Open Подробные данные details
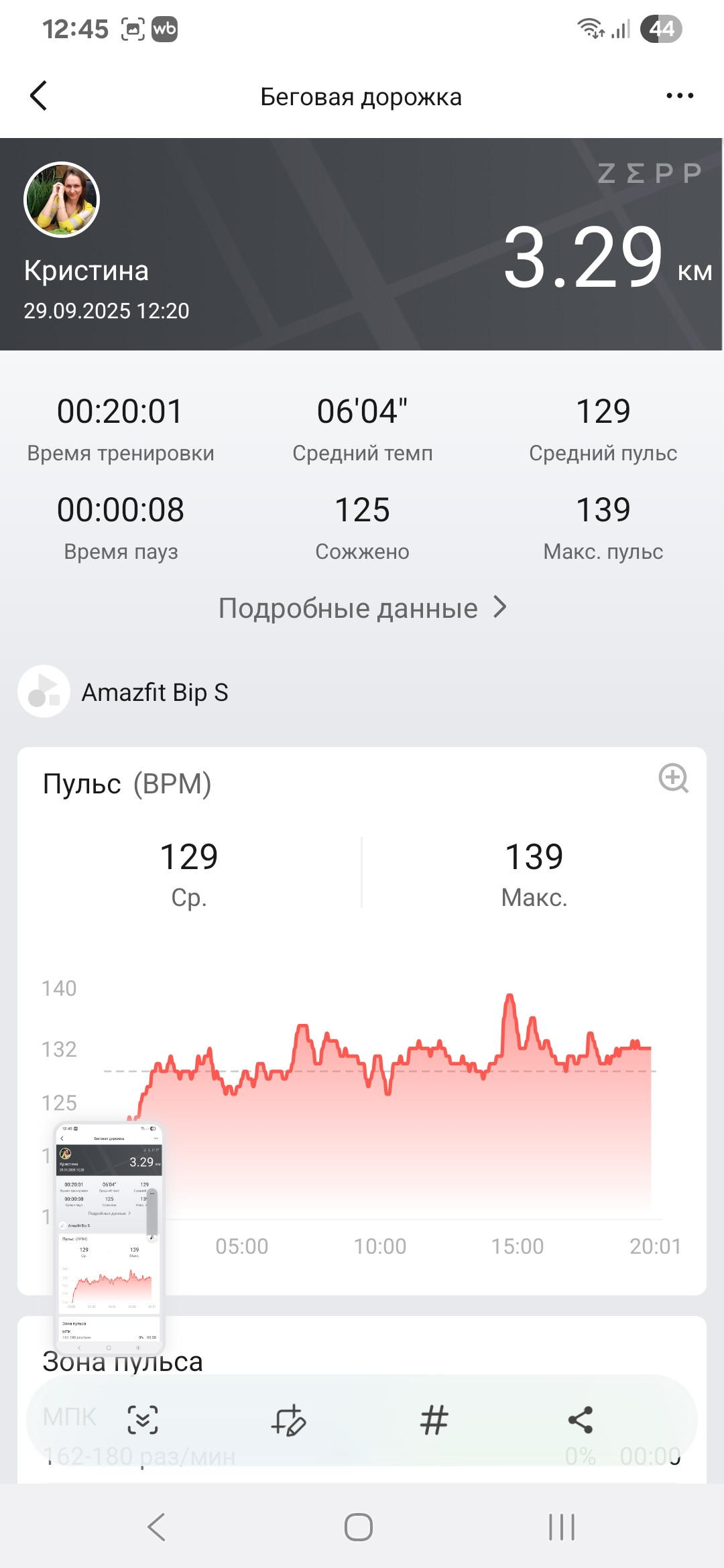The width and height of the screenshot is (724, 1568). (x=362, y=608)
